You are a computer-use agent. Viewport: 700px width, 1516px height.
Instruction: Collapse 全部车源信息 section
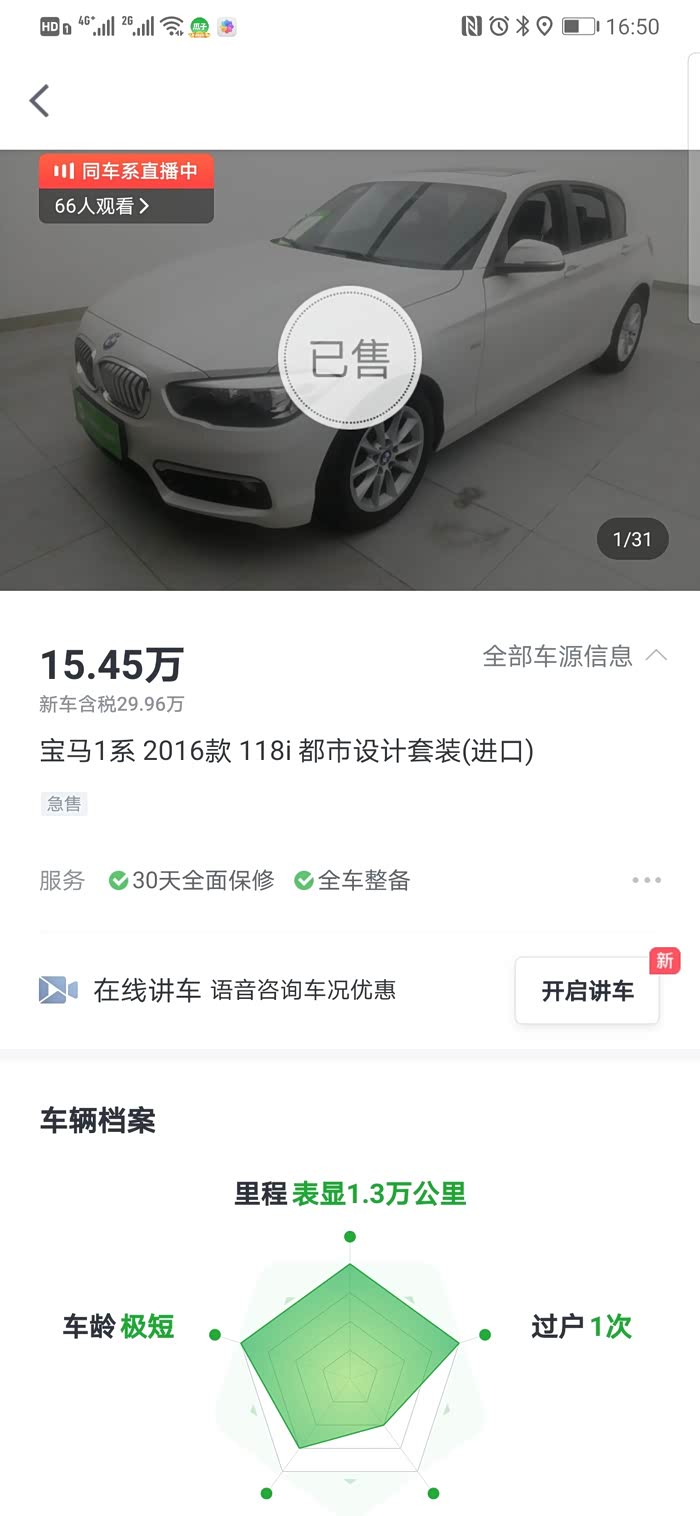pos(574,656)
